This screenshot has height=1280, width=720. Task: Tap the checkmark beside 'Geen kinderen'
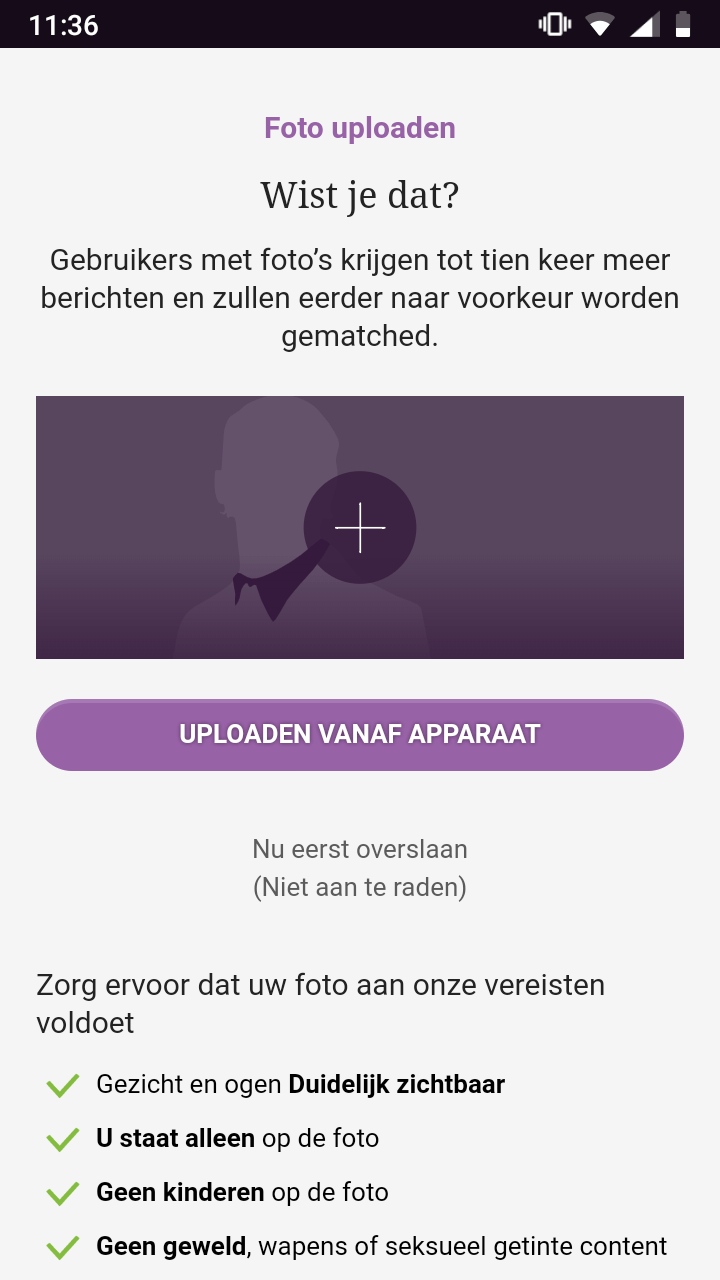coord(62,1192)
